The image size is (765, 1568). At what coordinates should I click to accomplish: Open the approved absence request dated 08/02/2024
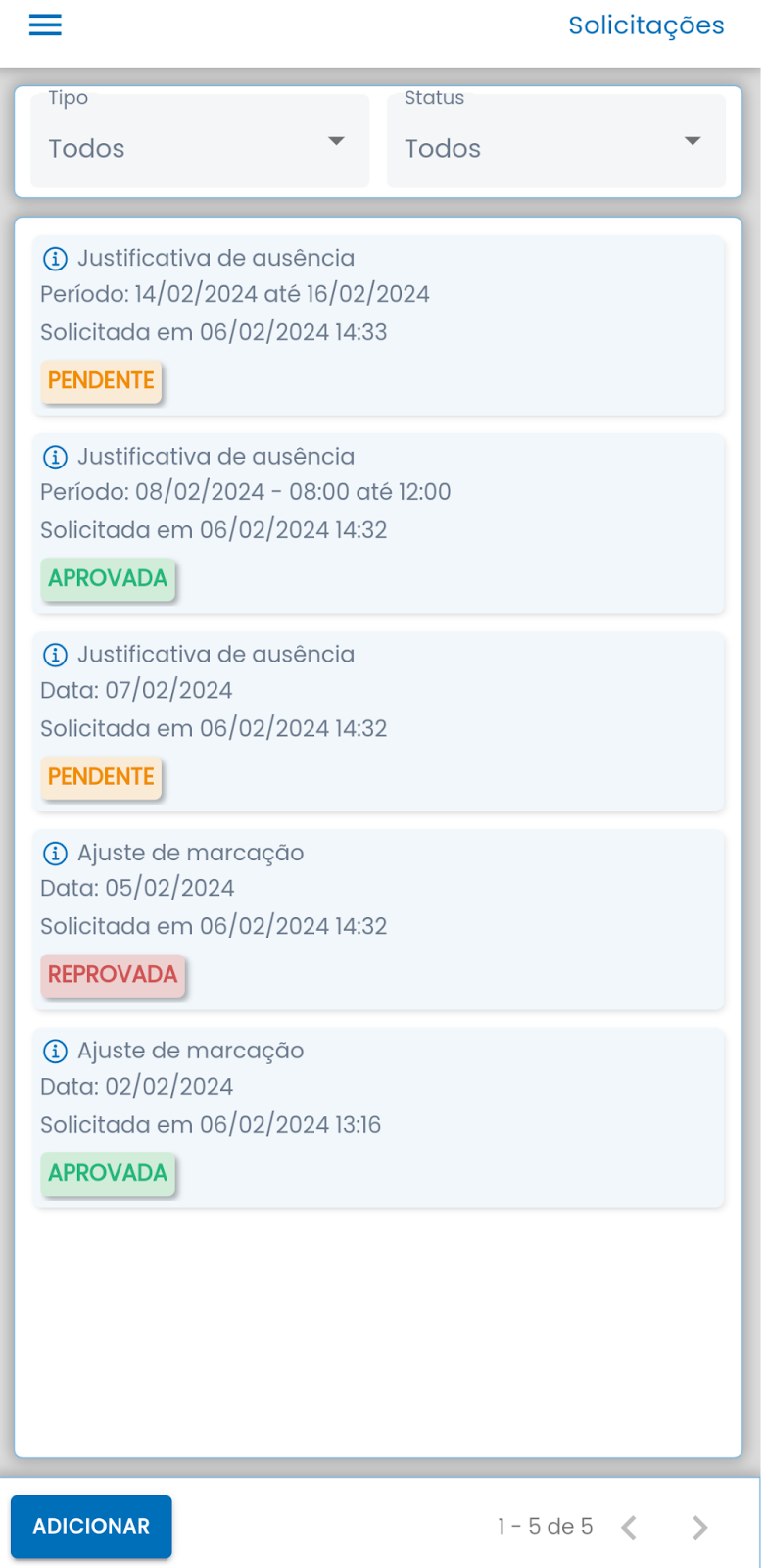tap(378, 523)
